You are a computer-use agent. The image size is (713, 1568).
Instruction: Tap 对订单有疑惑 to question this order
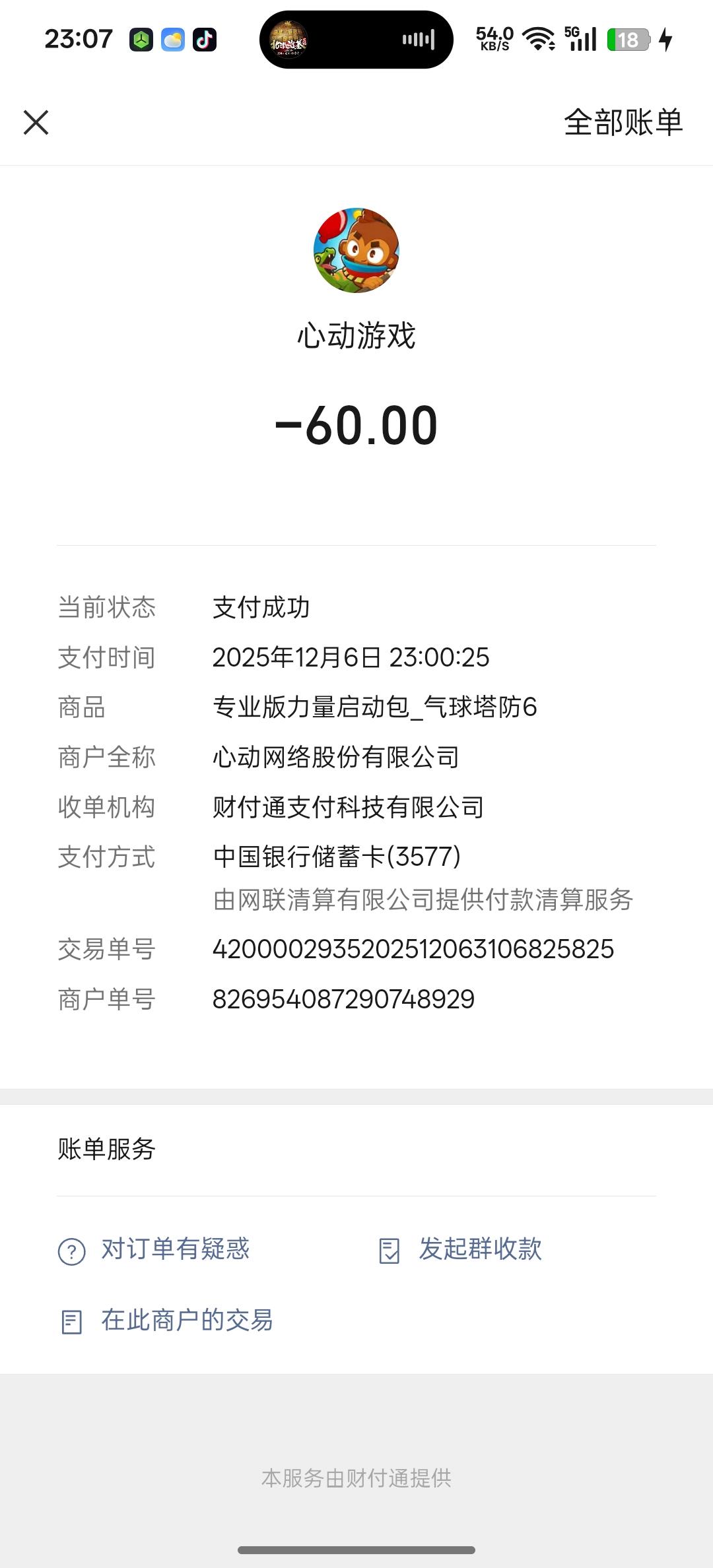(174, 1249)
